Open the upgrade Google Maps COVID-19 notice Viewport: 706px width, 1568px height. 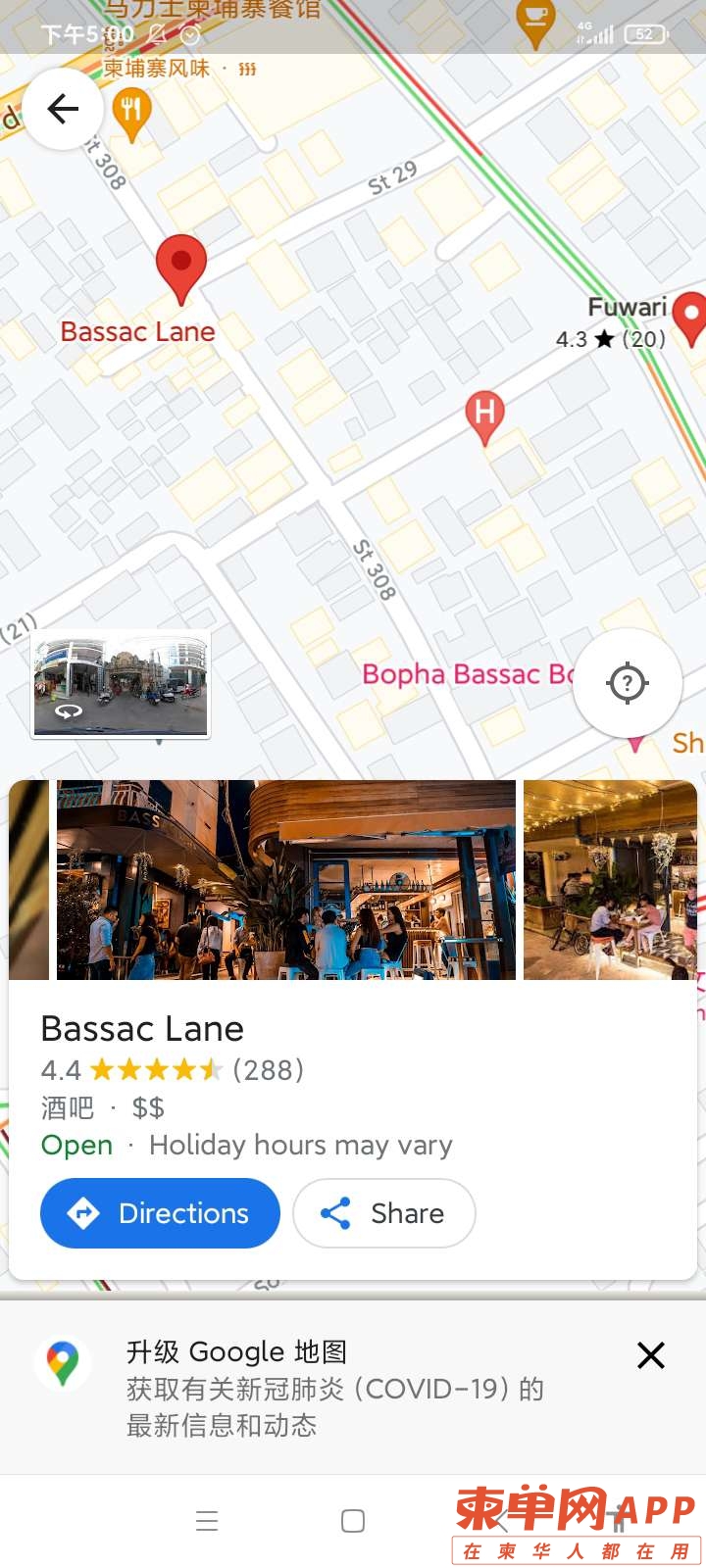(333, 1388)
